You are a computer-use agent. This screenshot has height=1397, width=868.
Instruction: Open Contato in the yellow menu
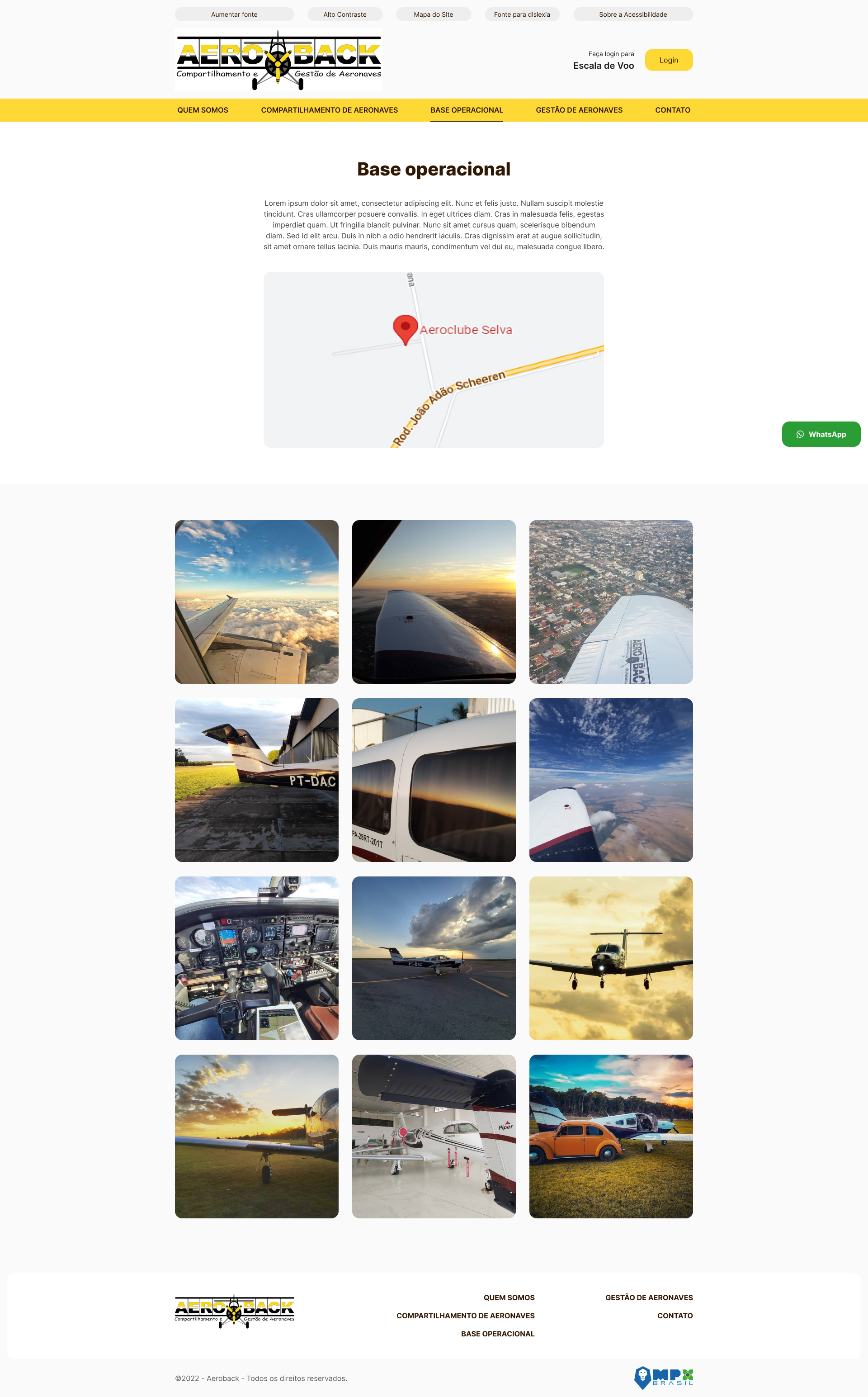672,110
